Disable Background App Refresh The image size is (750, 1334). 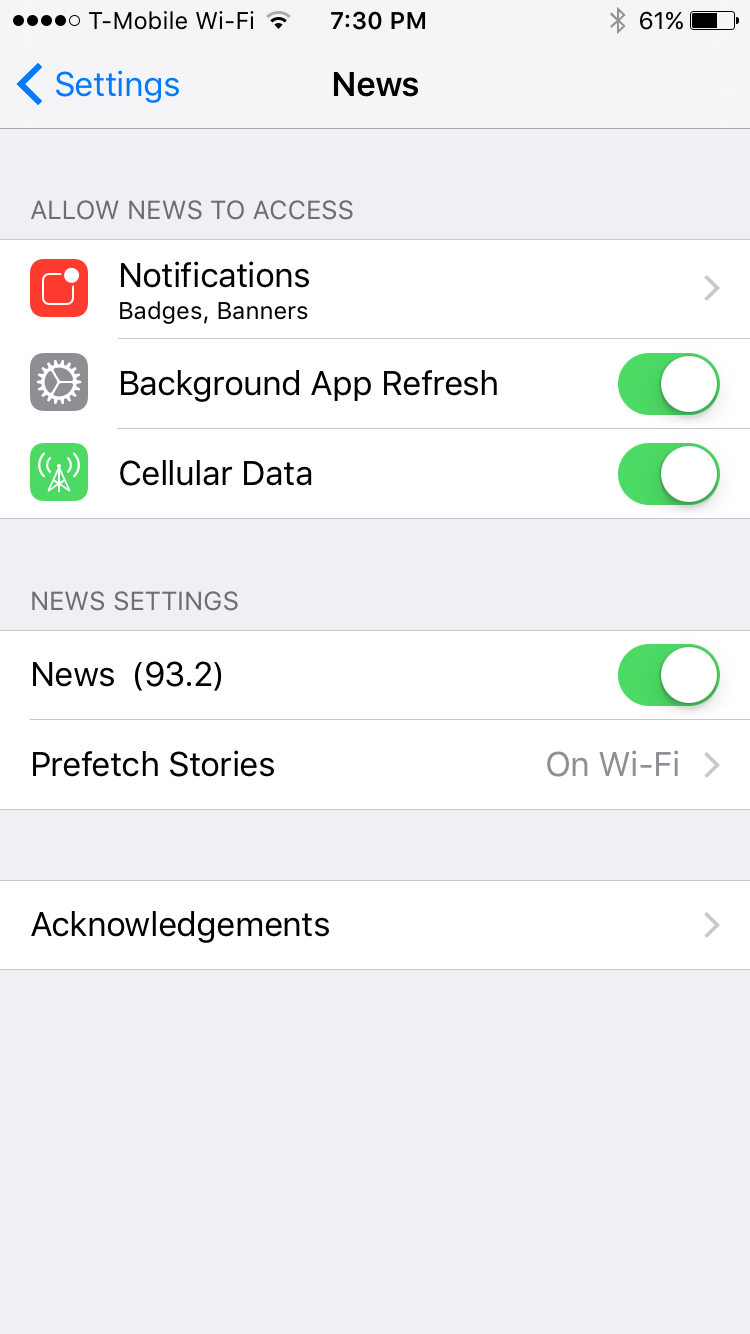tap(668, 384)
